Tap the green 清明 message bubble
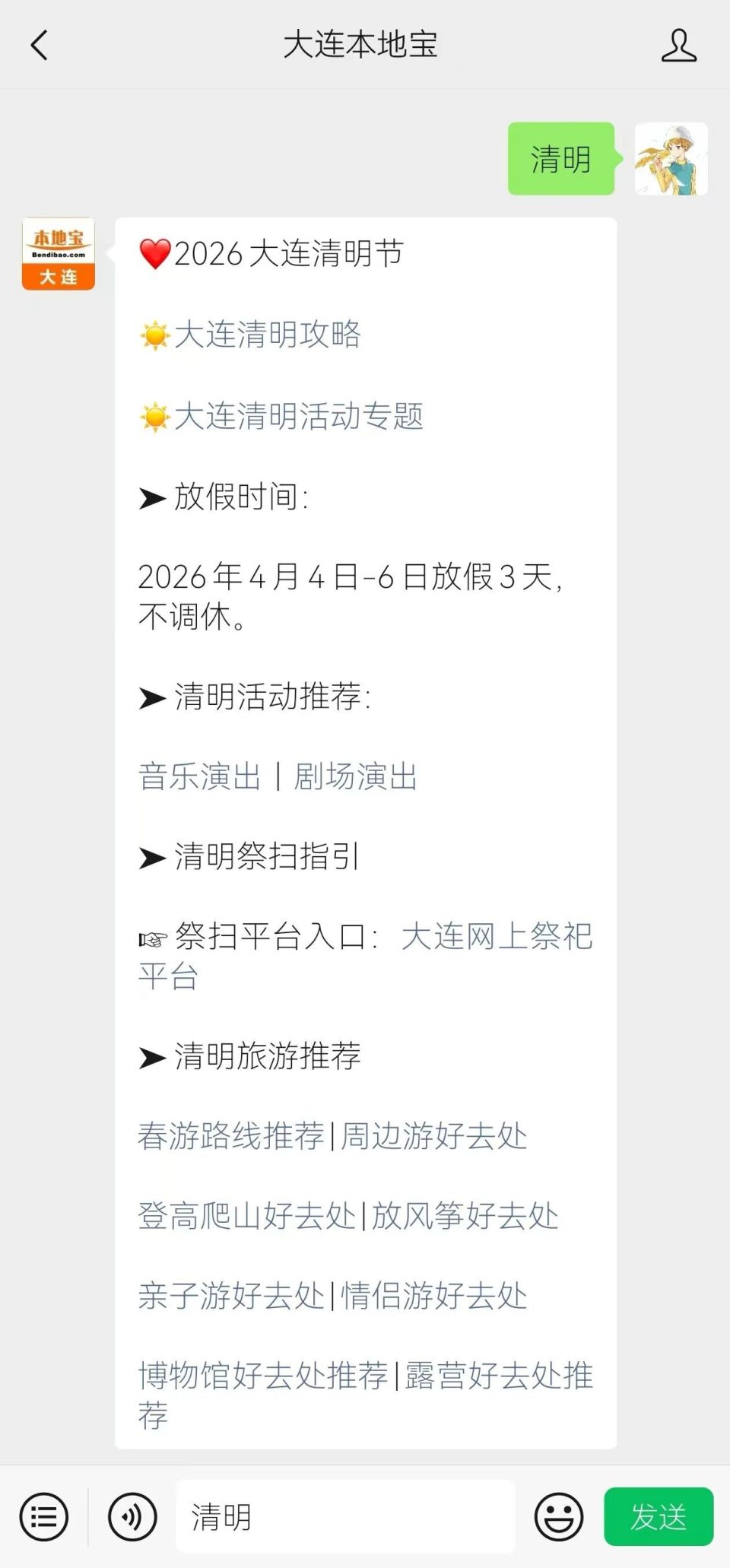The height and width of the screenshot is (1568, 730). 560,158
